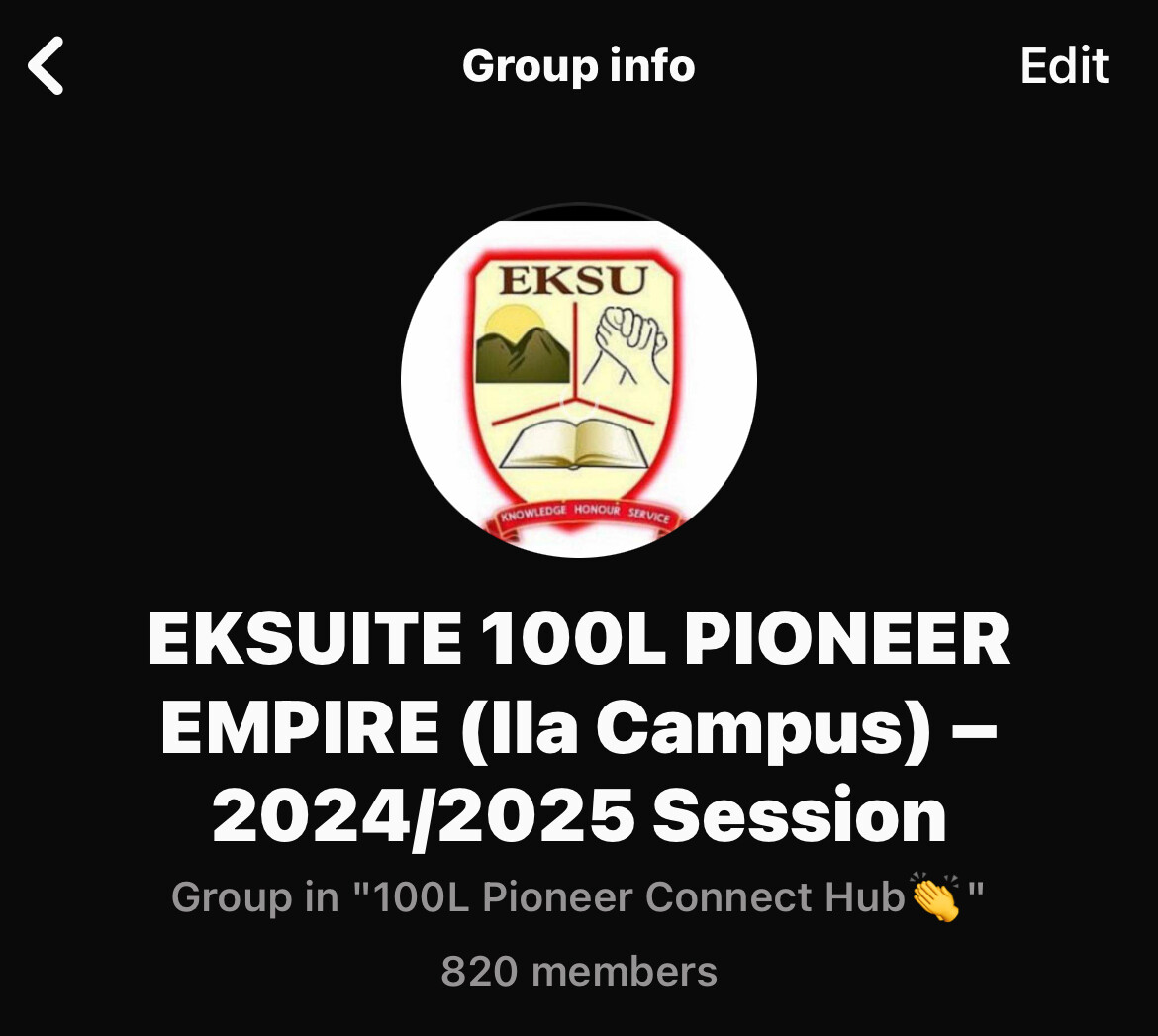Tap Edit to modify group info
Viewport: 1158px width, 1036px height.
click(1064, 66)
